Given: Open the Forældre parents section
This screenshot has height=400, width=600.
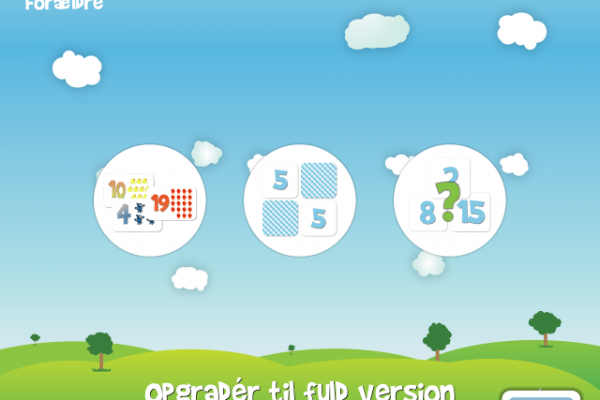Looking at the screenshot, I should coord(64,4).
